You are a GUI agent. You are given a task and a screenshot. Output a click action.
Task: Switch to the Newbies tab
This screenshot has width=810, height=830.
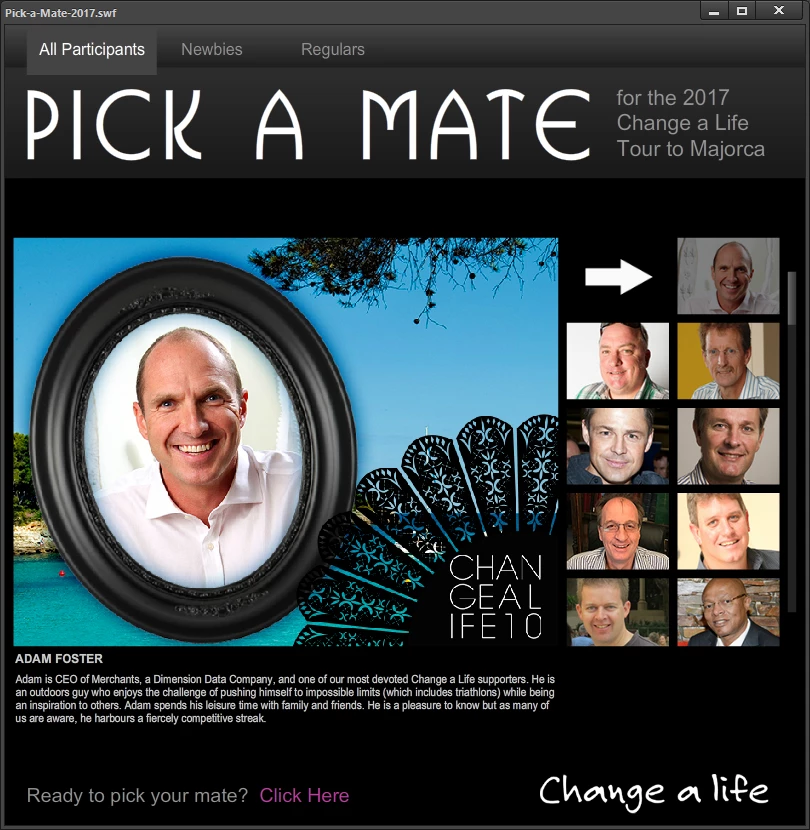[x=212, y=49]
